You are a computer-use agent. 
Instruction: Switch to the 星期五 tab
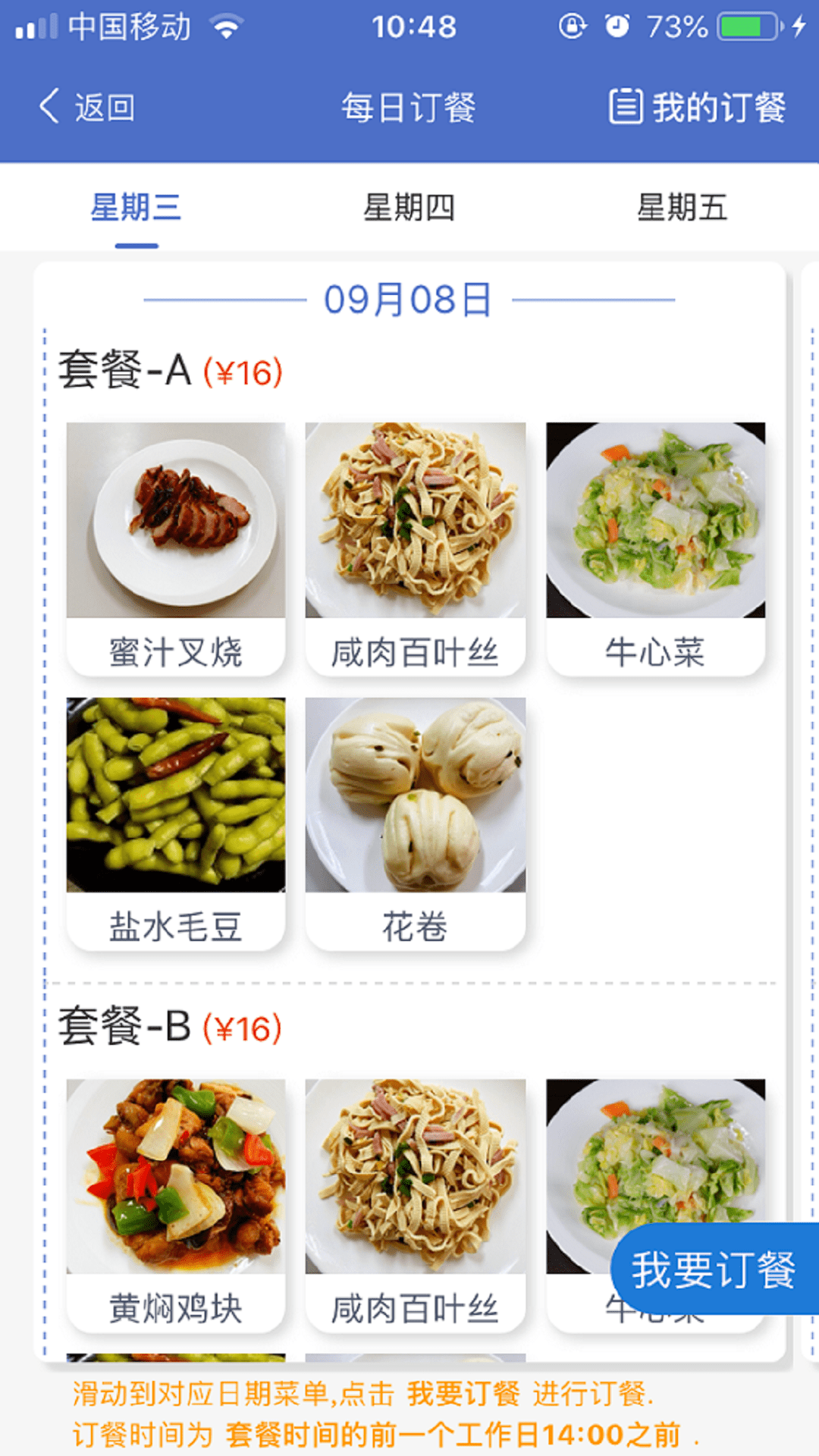[682, 208]
